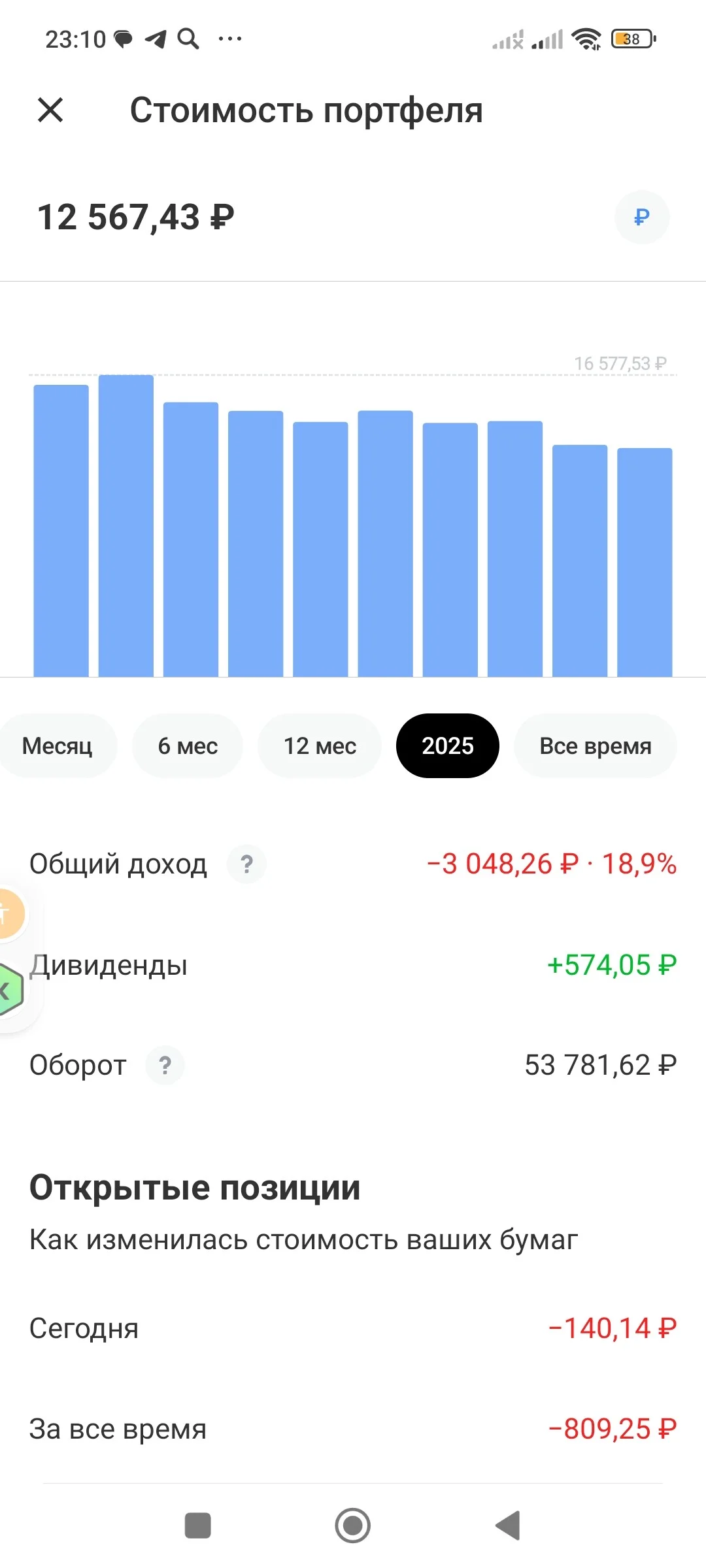Tap the system home button
Viewport: 706px width, 1568px height.
pyautogui.click(x=353, y=1526)
